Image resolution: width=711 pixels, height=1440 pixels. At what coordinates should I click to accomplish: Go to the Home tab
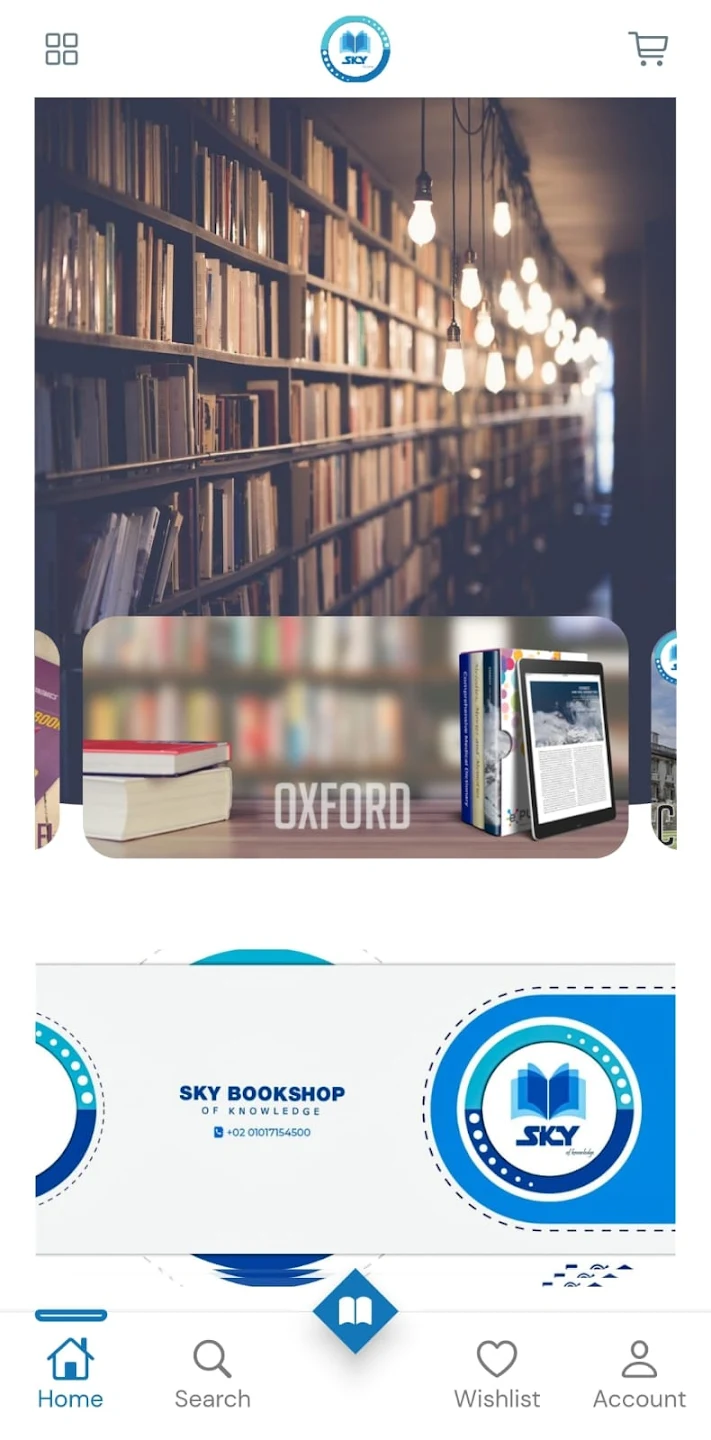tap(70, 1374)
